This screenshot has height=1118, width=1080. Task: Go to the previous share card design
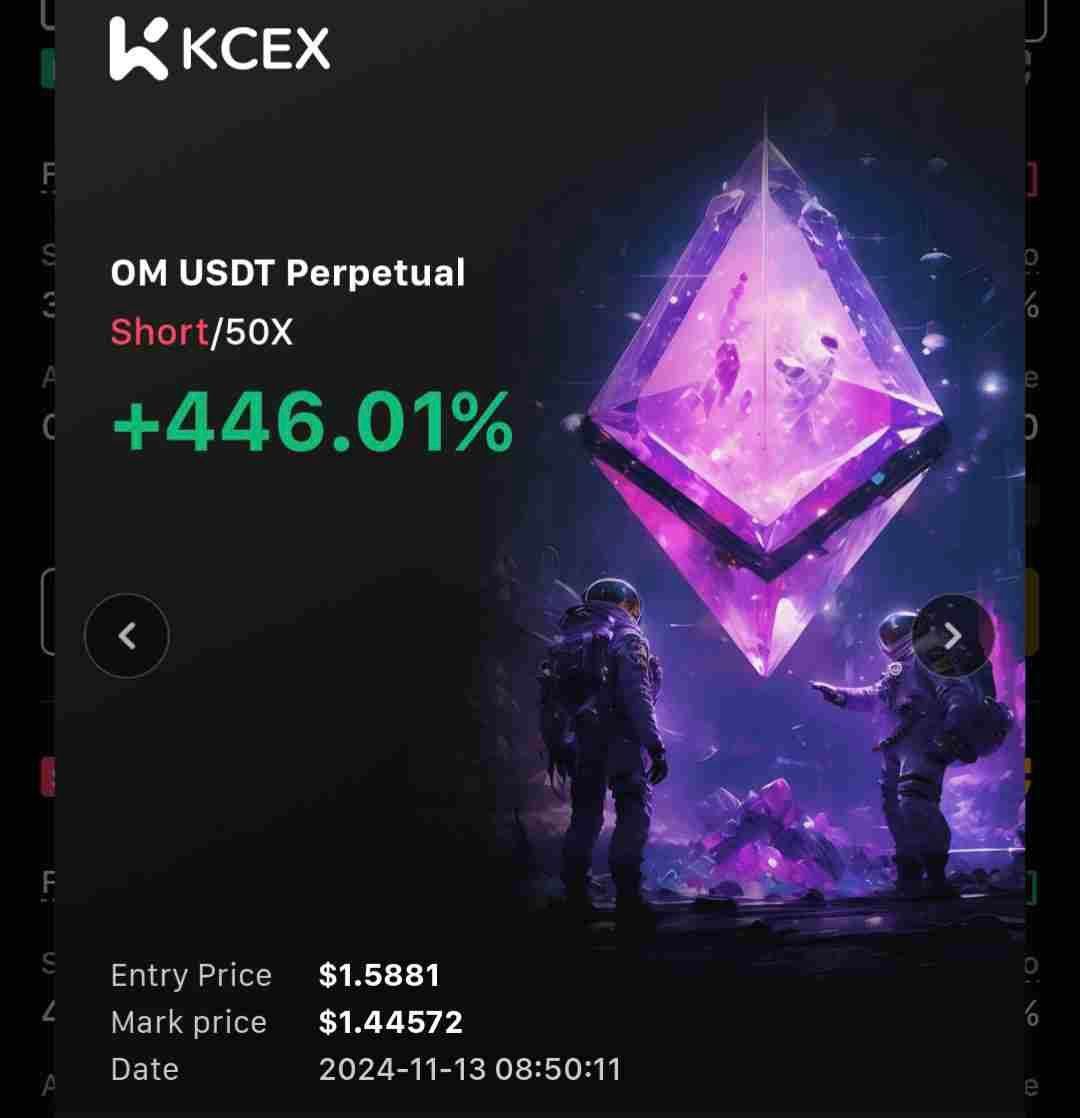click(x=127, y=636)
